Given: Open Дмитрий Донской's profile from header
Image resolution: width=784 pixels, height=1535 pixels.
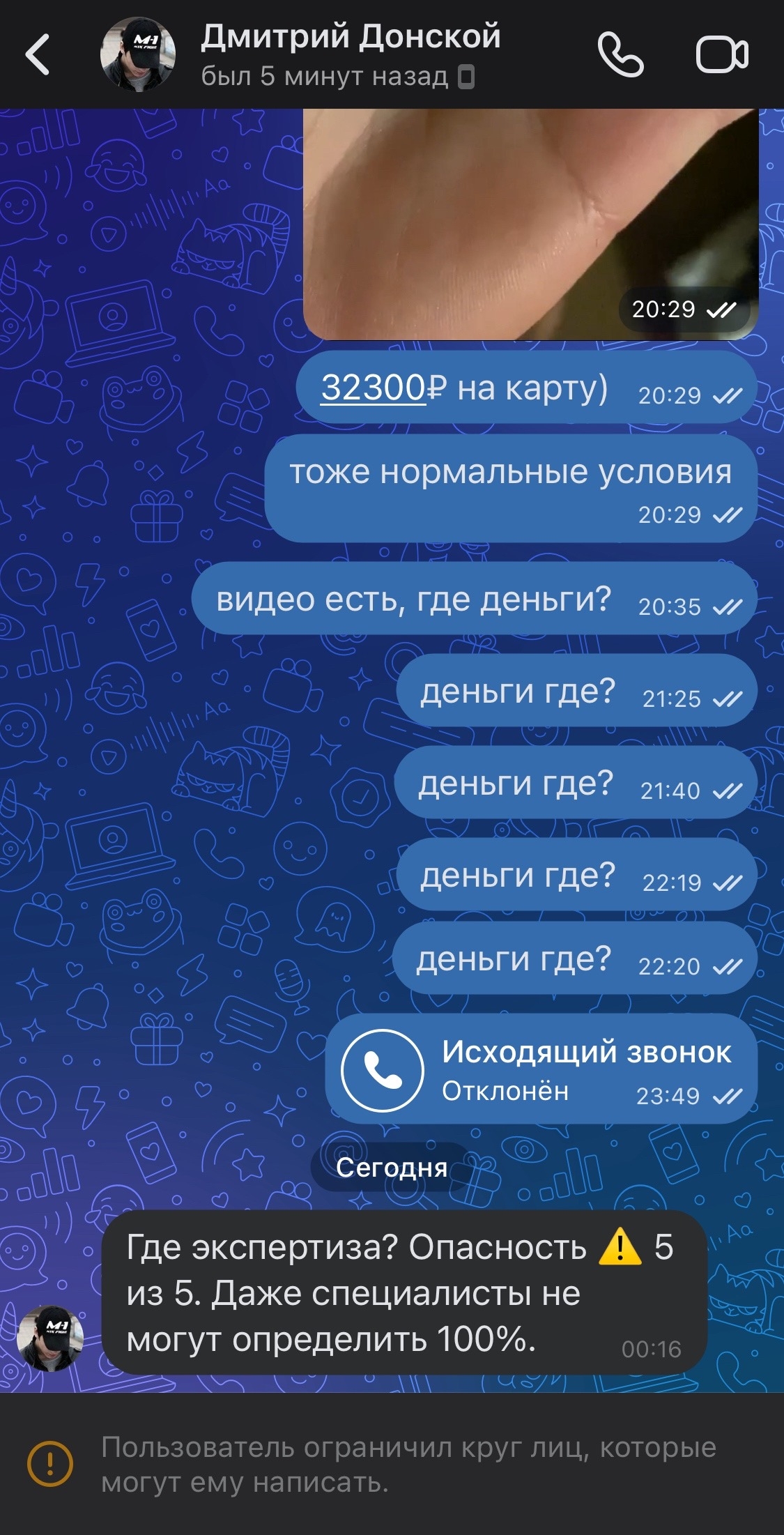Looking at the screenshot, I should [351, 54].
